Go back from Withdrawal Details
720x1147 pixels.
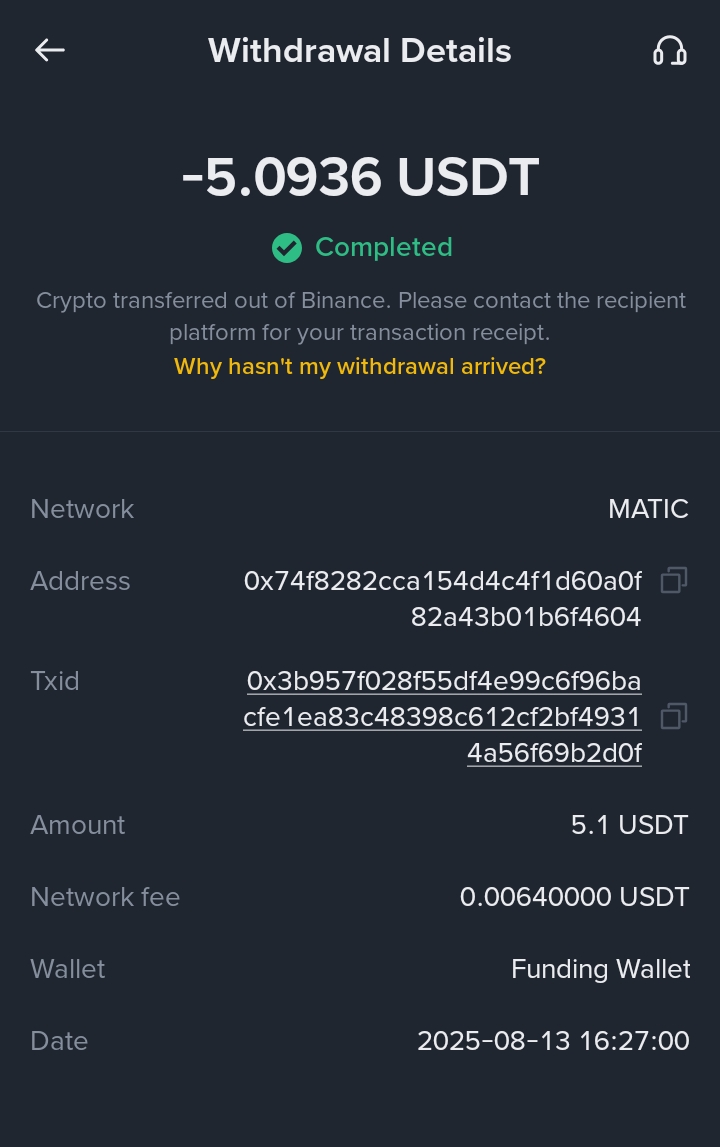49,50
